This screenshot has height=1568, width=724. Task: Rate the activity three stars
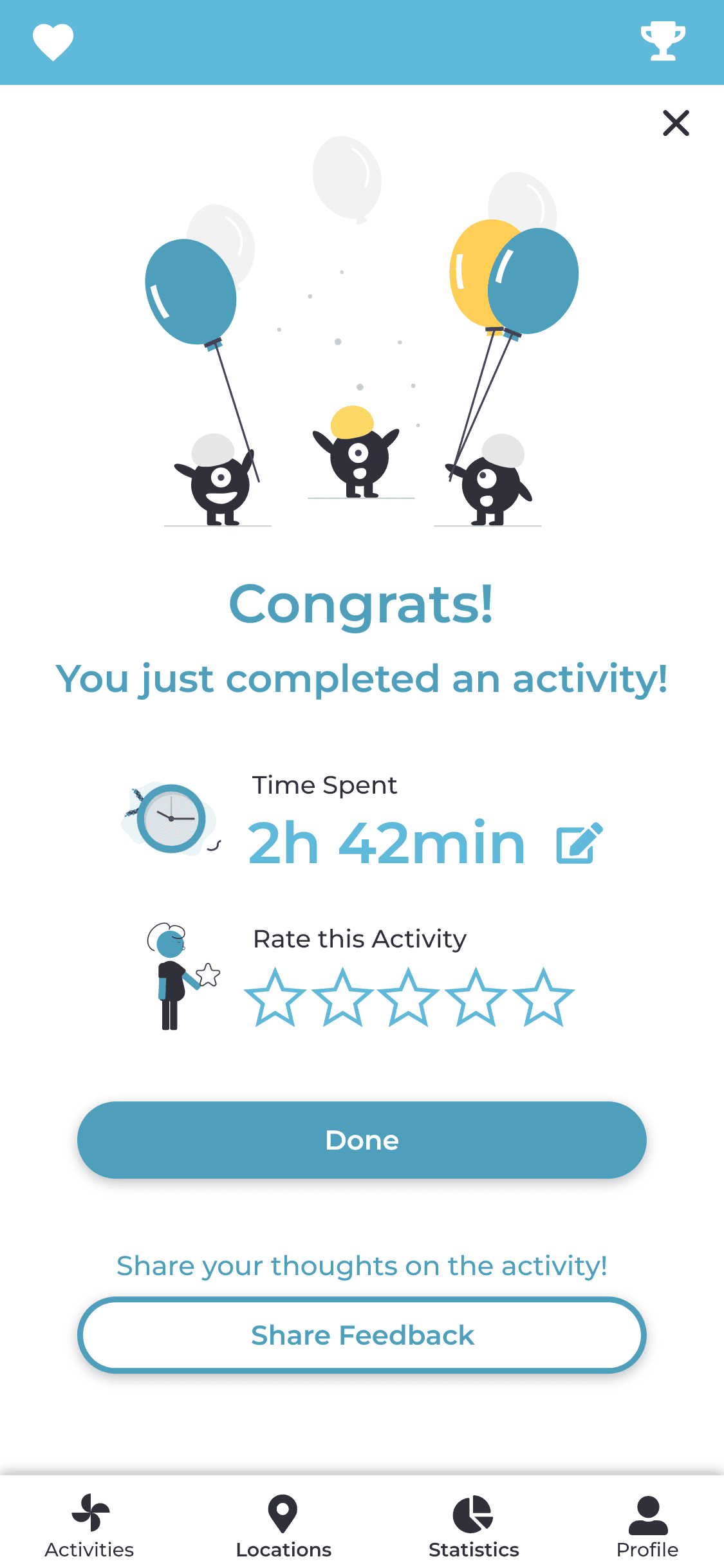pyautogui.click(x=409, y=998)
